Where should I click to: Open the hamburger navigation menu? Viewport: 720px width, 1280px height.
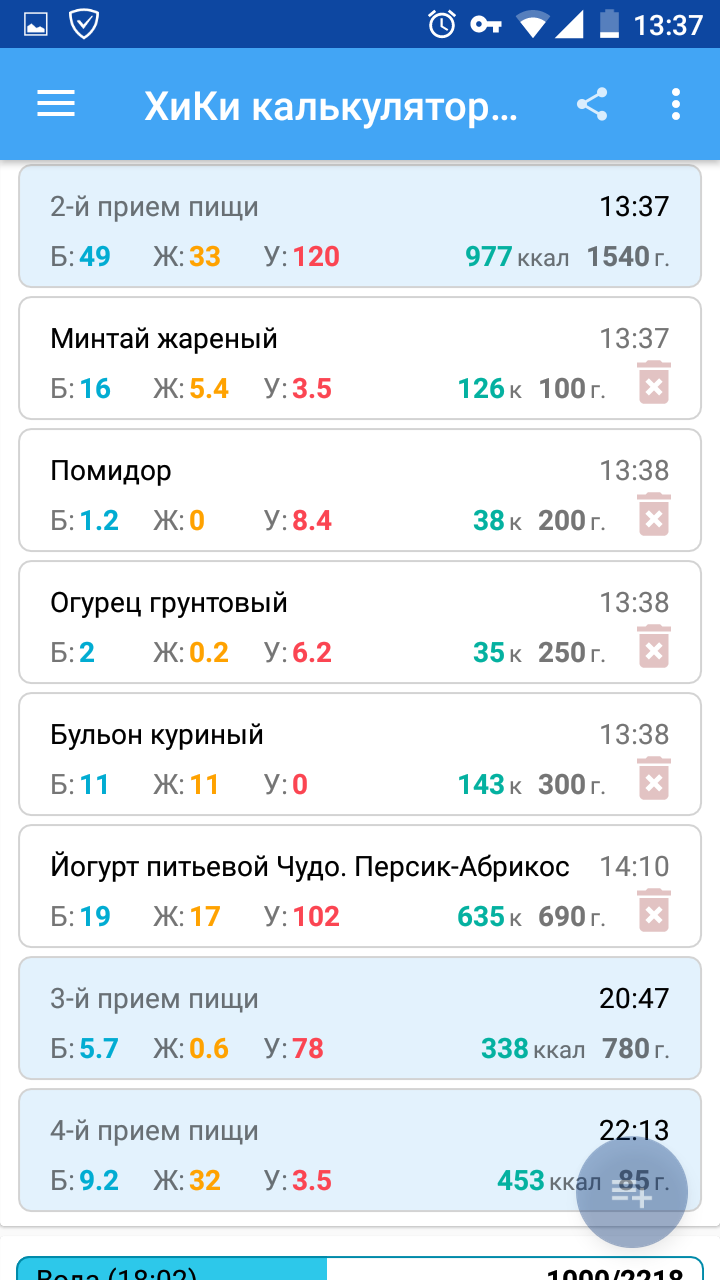click(x=56, y=104)
